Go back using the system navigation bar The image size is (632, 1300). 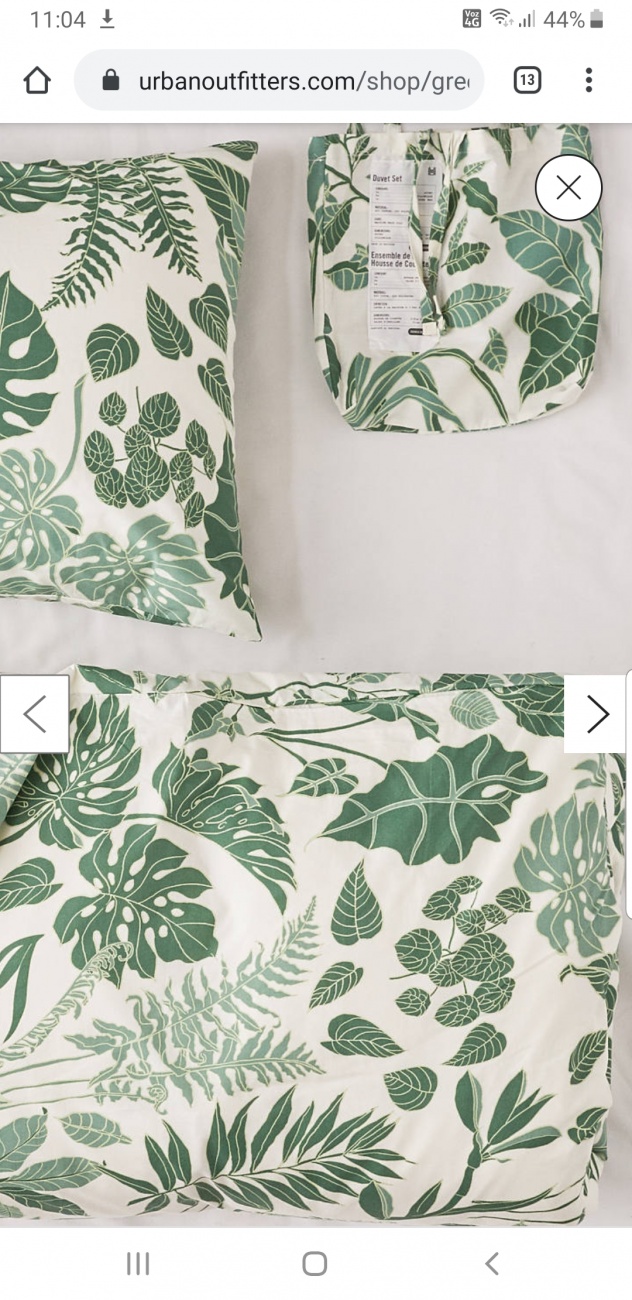click(491, 1263)
